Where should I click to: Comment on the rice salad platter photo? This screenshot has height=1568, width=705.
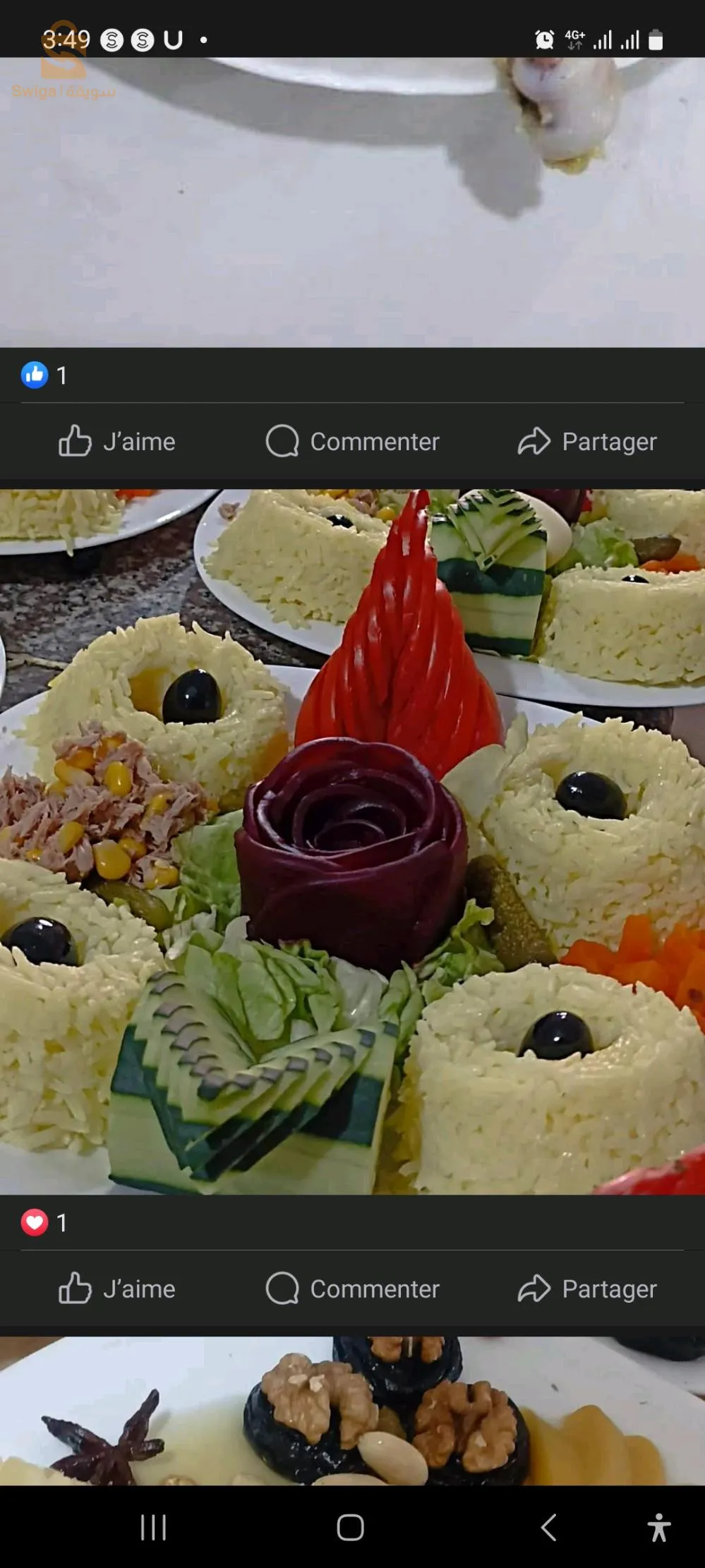352,1289
